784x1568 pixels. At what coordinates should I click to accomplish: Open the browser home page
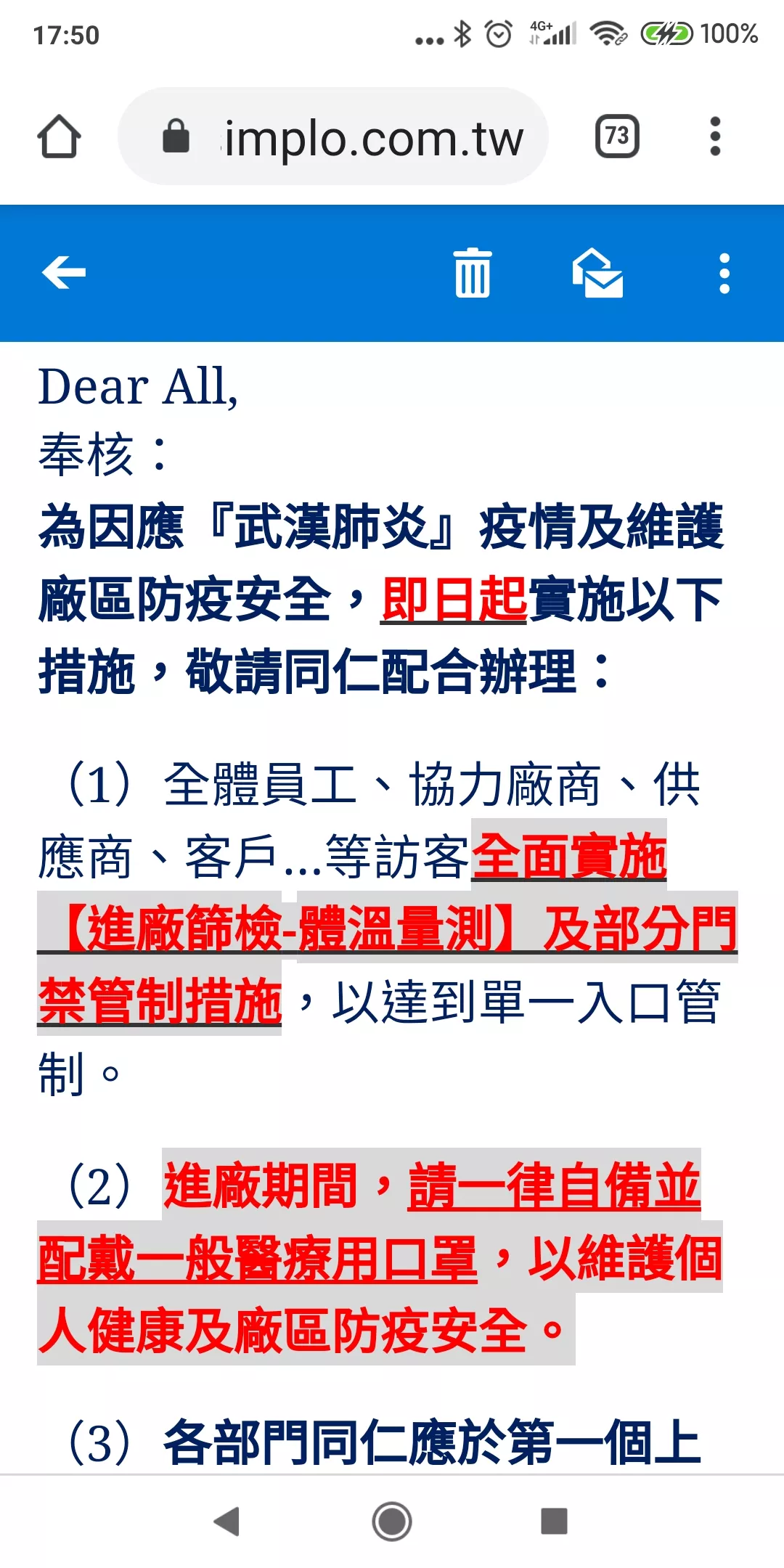point(59,136)
